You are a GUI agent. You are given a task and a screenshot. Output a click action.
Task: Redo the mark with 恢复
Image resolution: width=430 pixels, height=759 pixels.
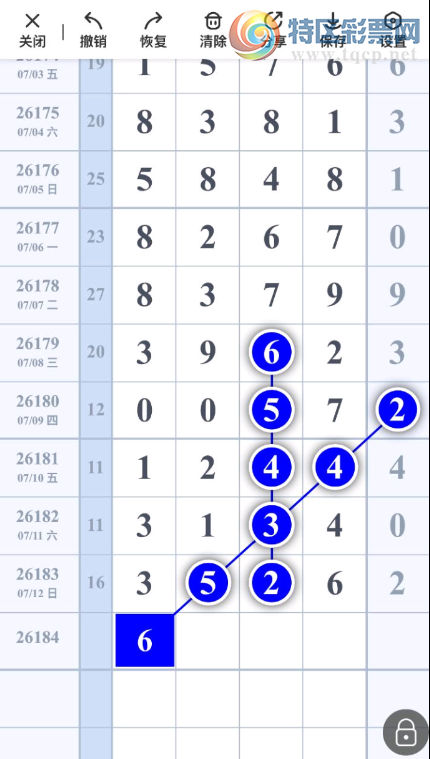(154, 30)
